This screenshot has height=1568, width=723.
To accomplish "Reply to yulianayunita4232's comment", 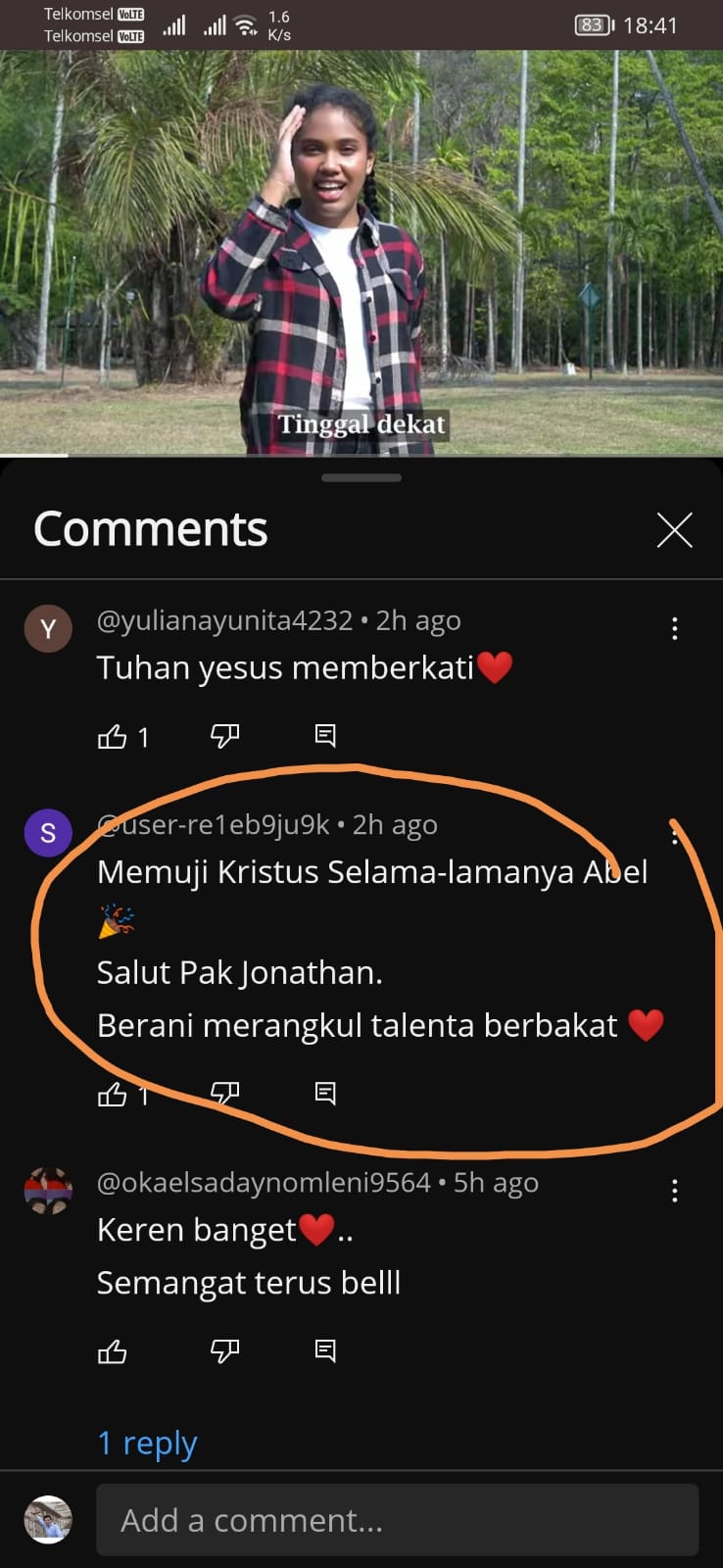I will 325,735.
